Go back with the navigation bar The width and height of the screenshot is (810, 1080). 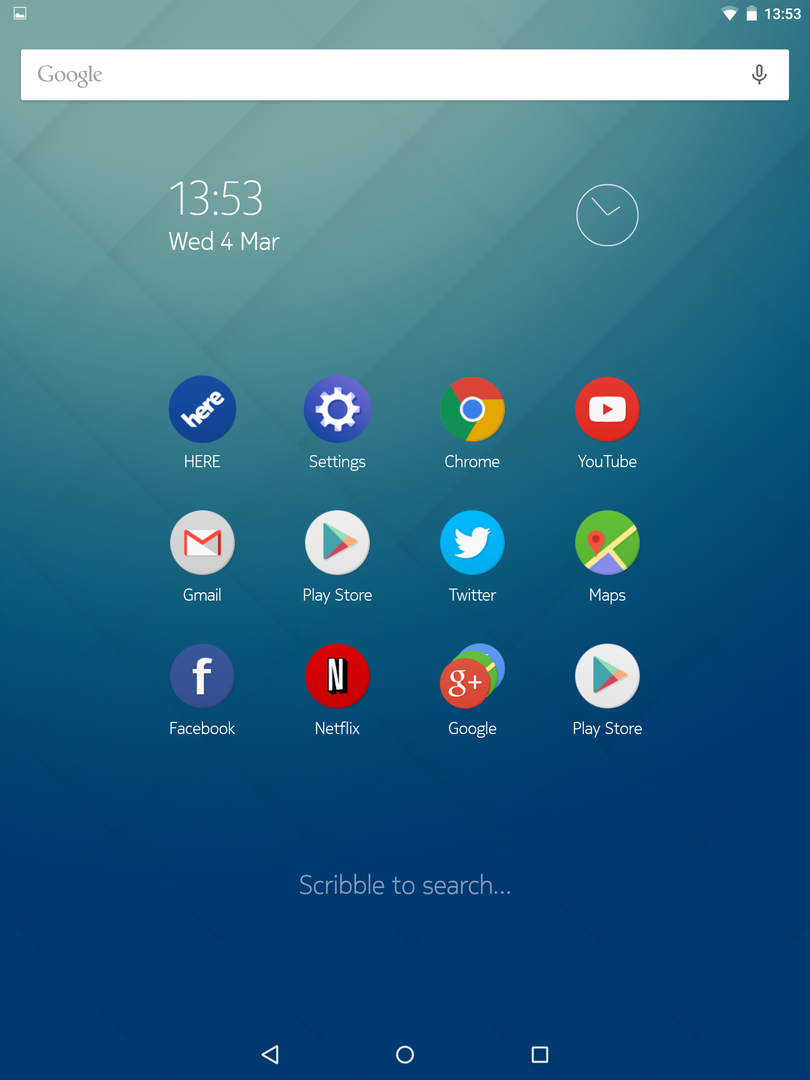coord(270,1054)
